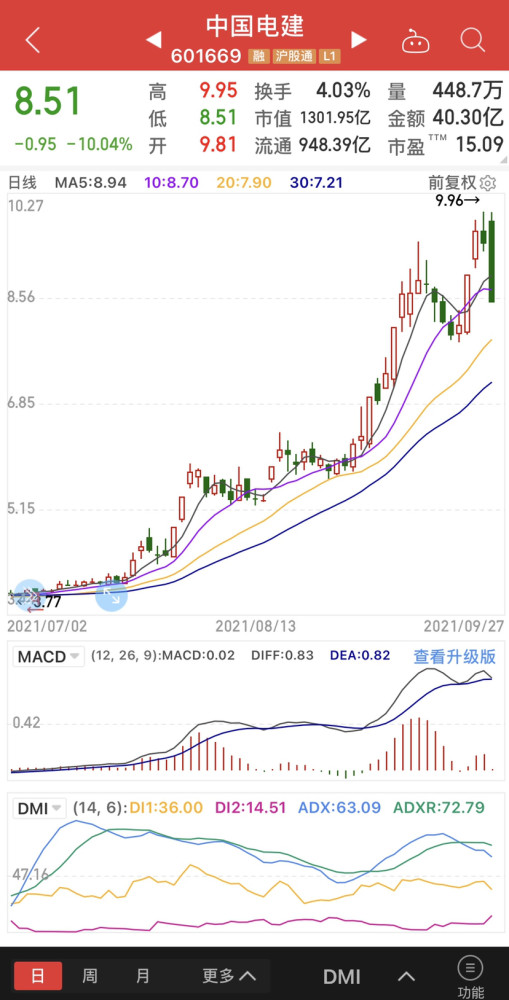Switch to the 月 monthly chart

tap(144, 976)
